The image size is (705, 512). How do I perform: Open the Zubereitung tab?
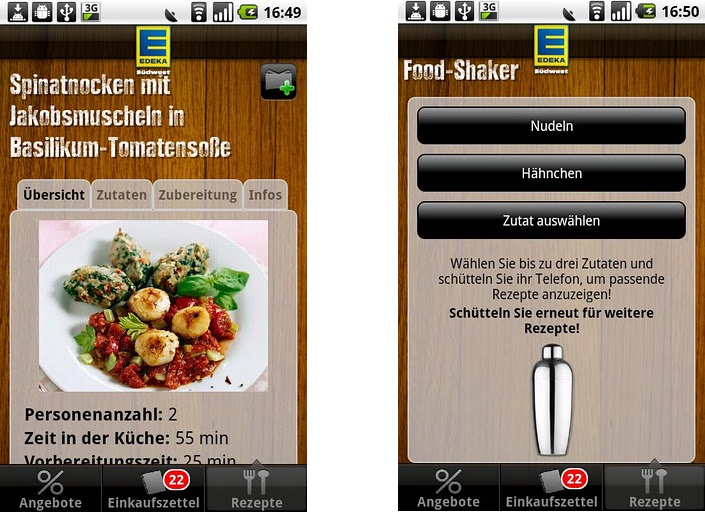click(x=197, y=195)
